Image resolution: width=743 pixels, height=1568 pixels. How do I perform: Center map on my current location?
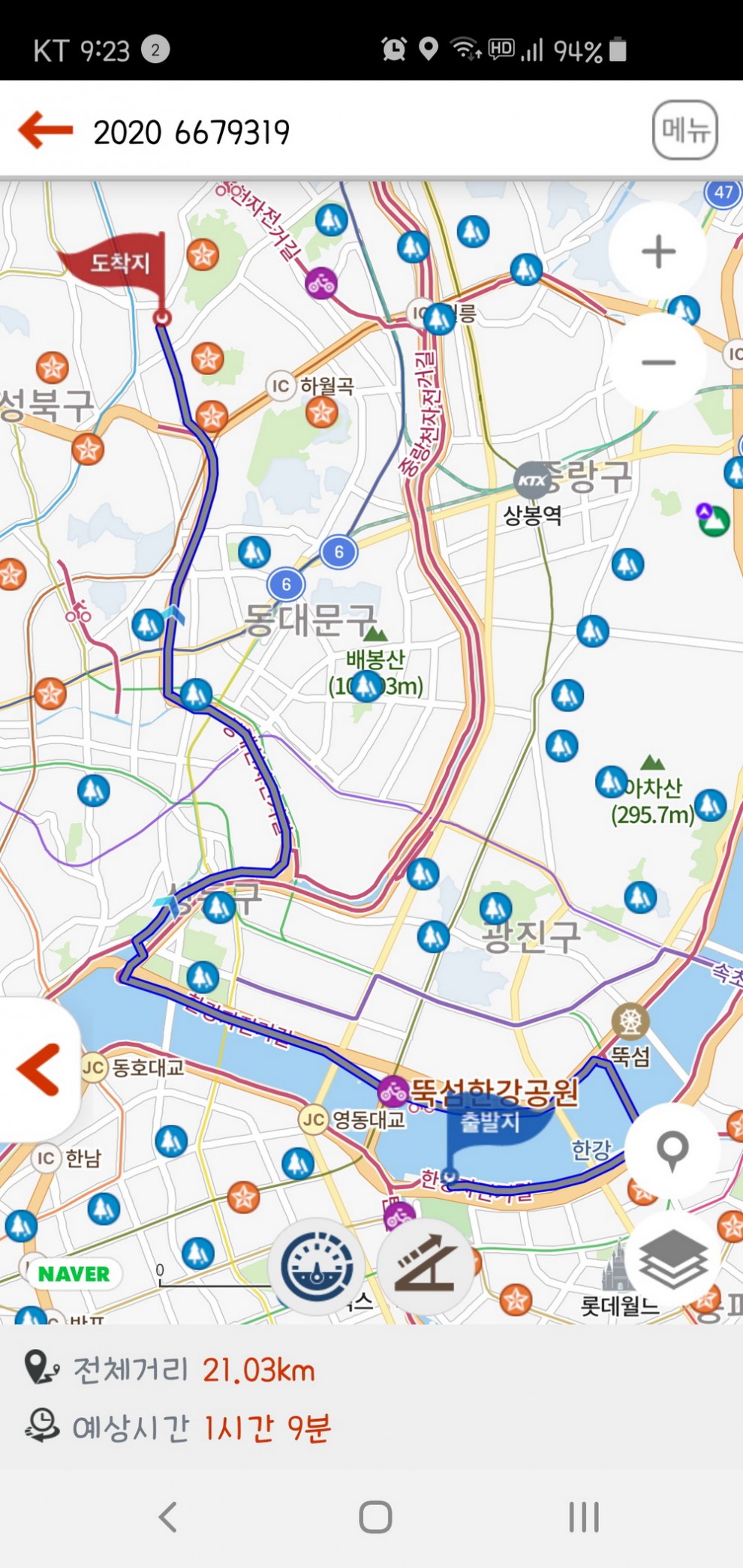(x=672, y=1150)
